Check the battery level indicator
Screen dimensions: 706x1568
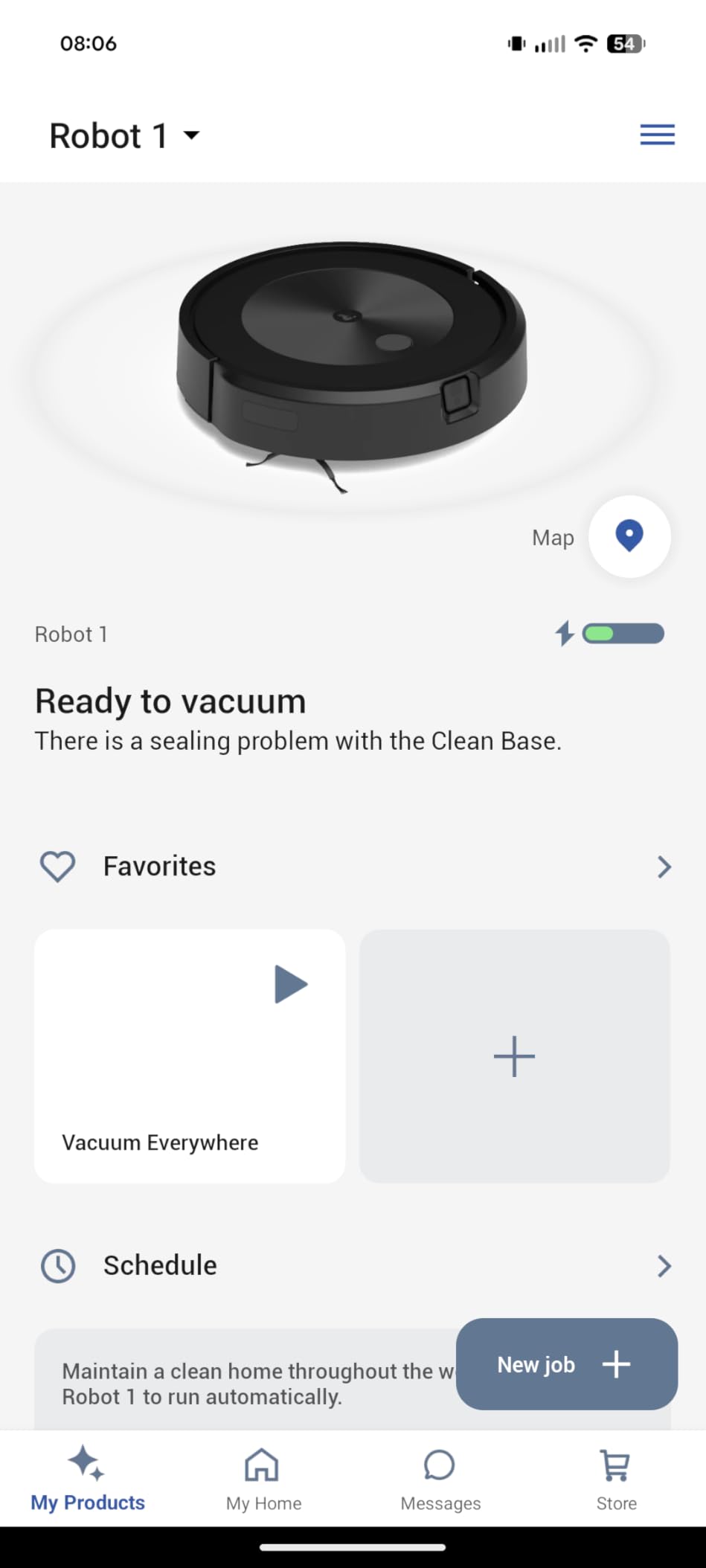click(623, 634)
